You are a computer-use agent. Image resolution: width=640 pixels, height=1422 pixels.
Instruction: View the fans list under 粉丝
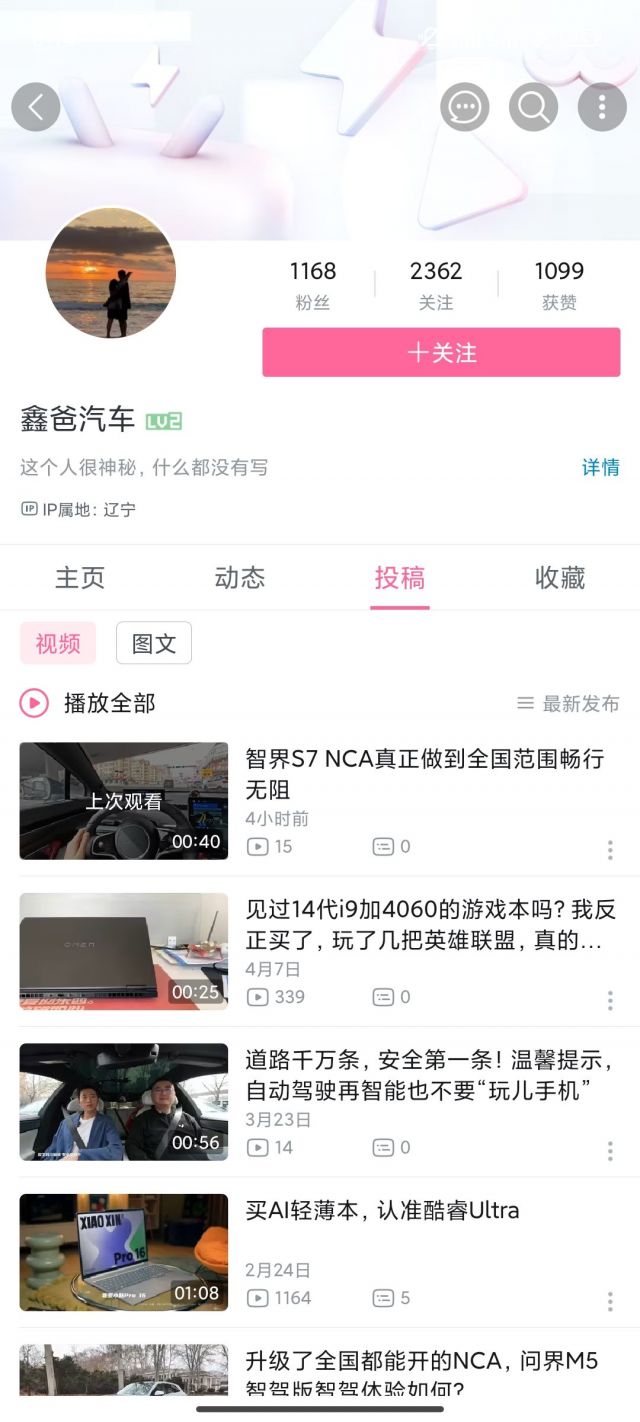coord(313,285)
